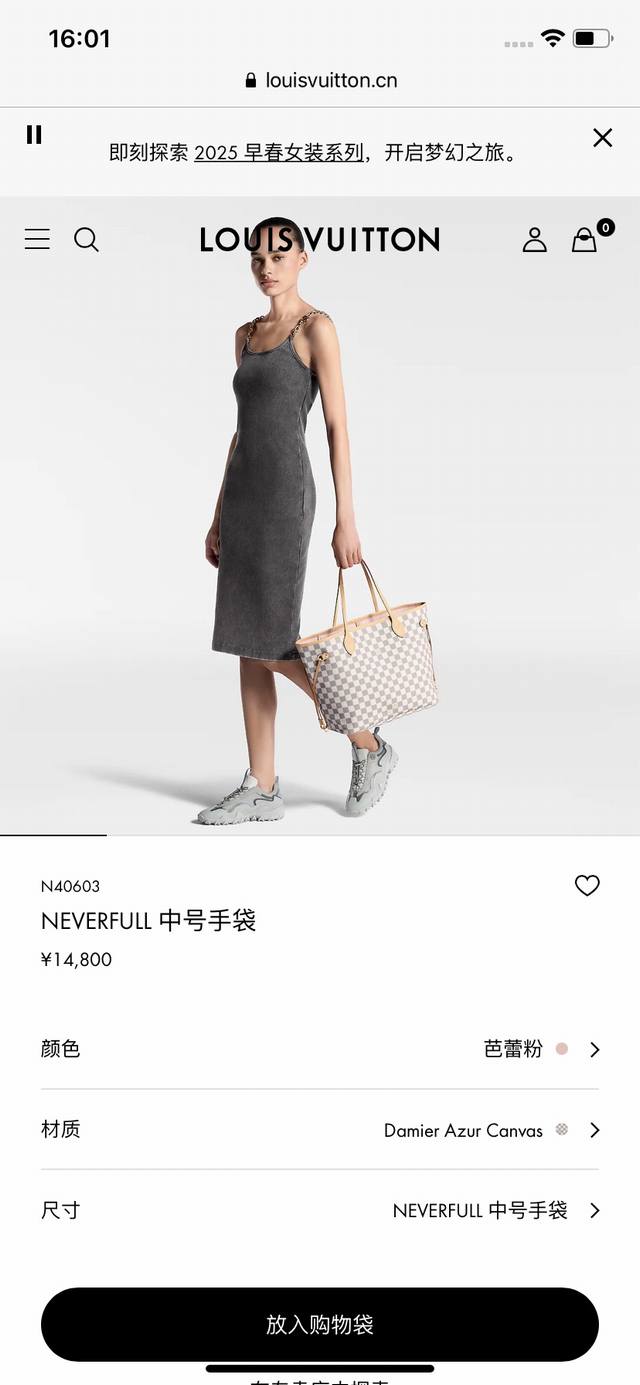Expand the 颜色 color options row
The width and height of the screenshot is (640, 1385).
[x=320, y=1049]
